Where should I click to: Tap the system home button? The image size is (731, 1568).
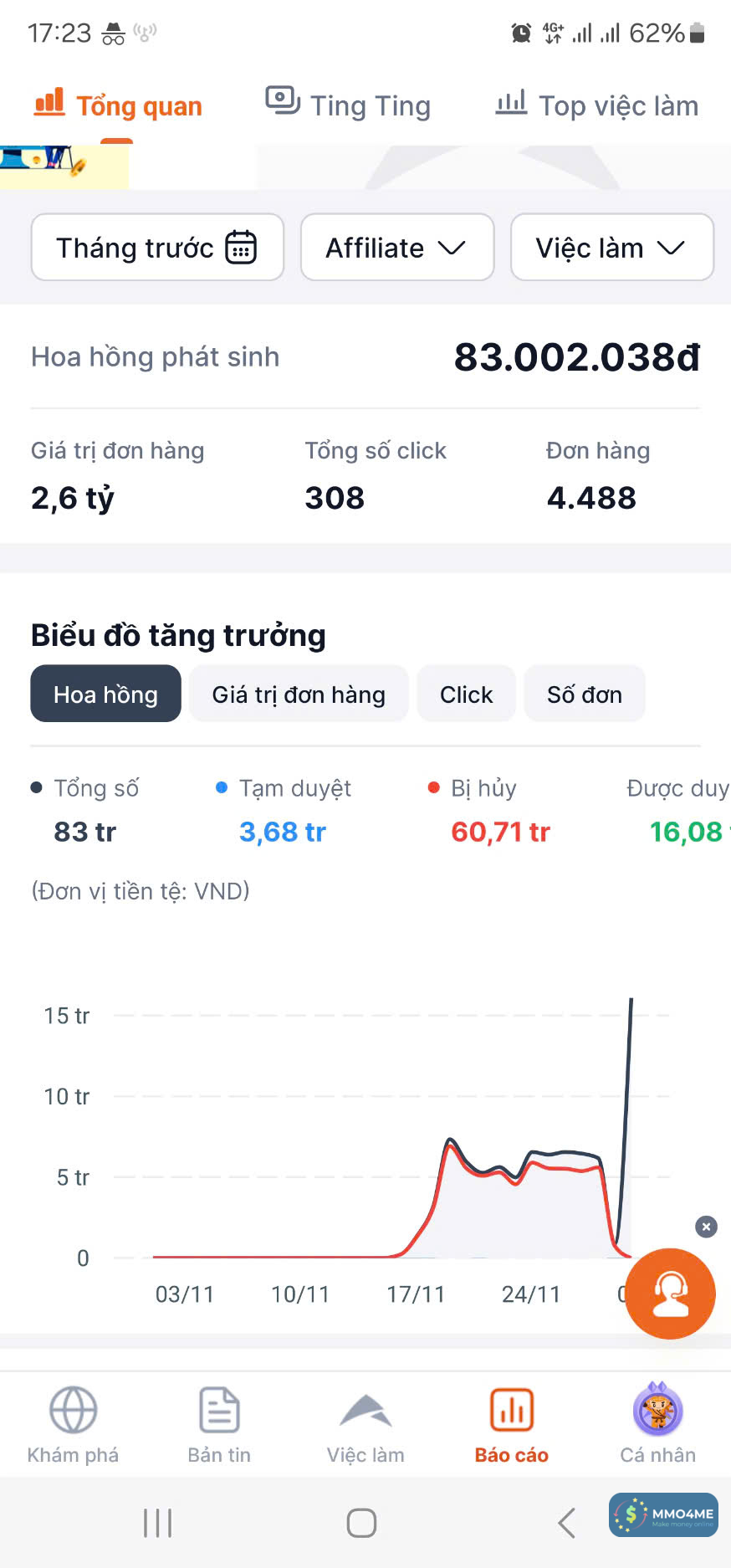(x=361, y=1523)
